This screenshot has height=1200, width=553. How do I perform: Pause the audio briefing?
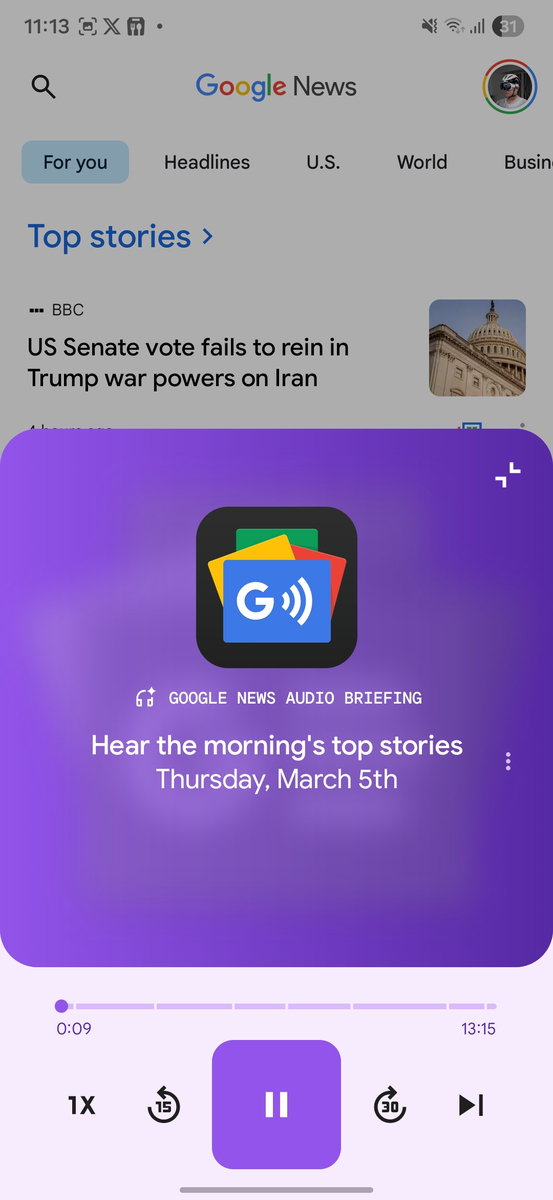(x=276, y=1104)
